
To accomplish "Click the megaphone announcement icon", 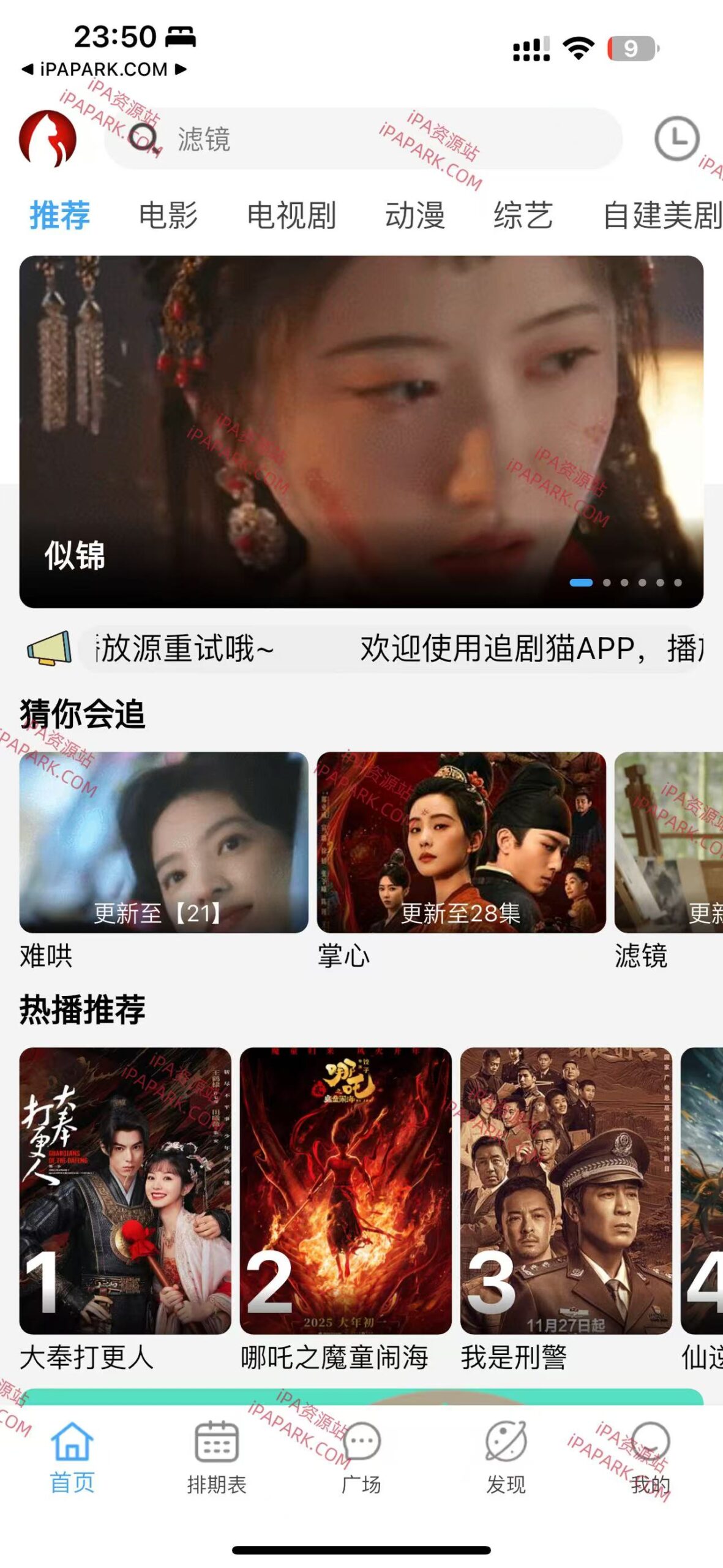I will 48,647.
